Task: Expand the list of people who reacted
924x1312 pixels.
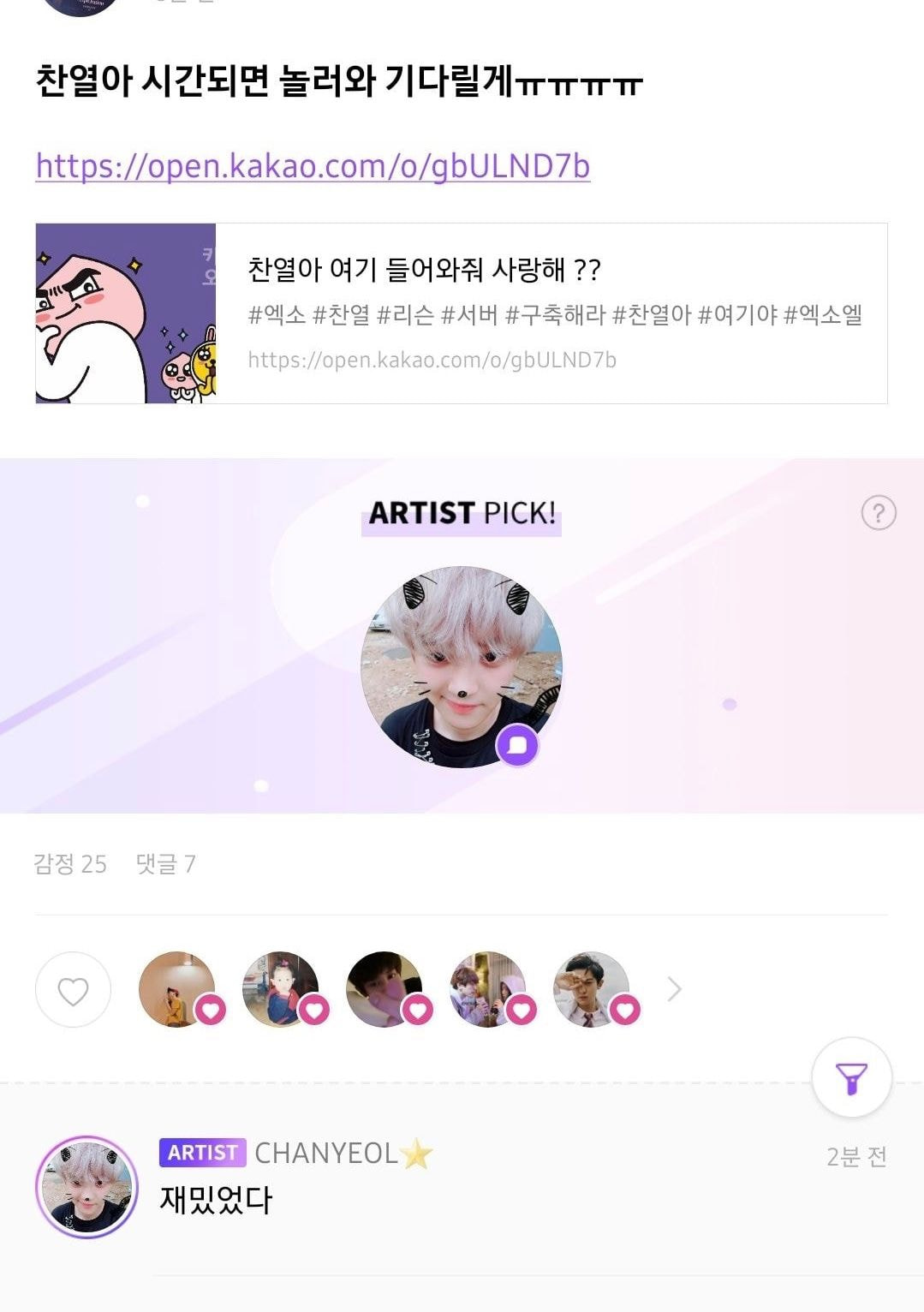Action: tap(675, 990)
